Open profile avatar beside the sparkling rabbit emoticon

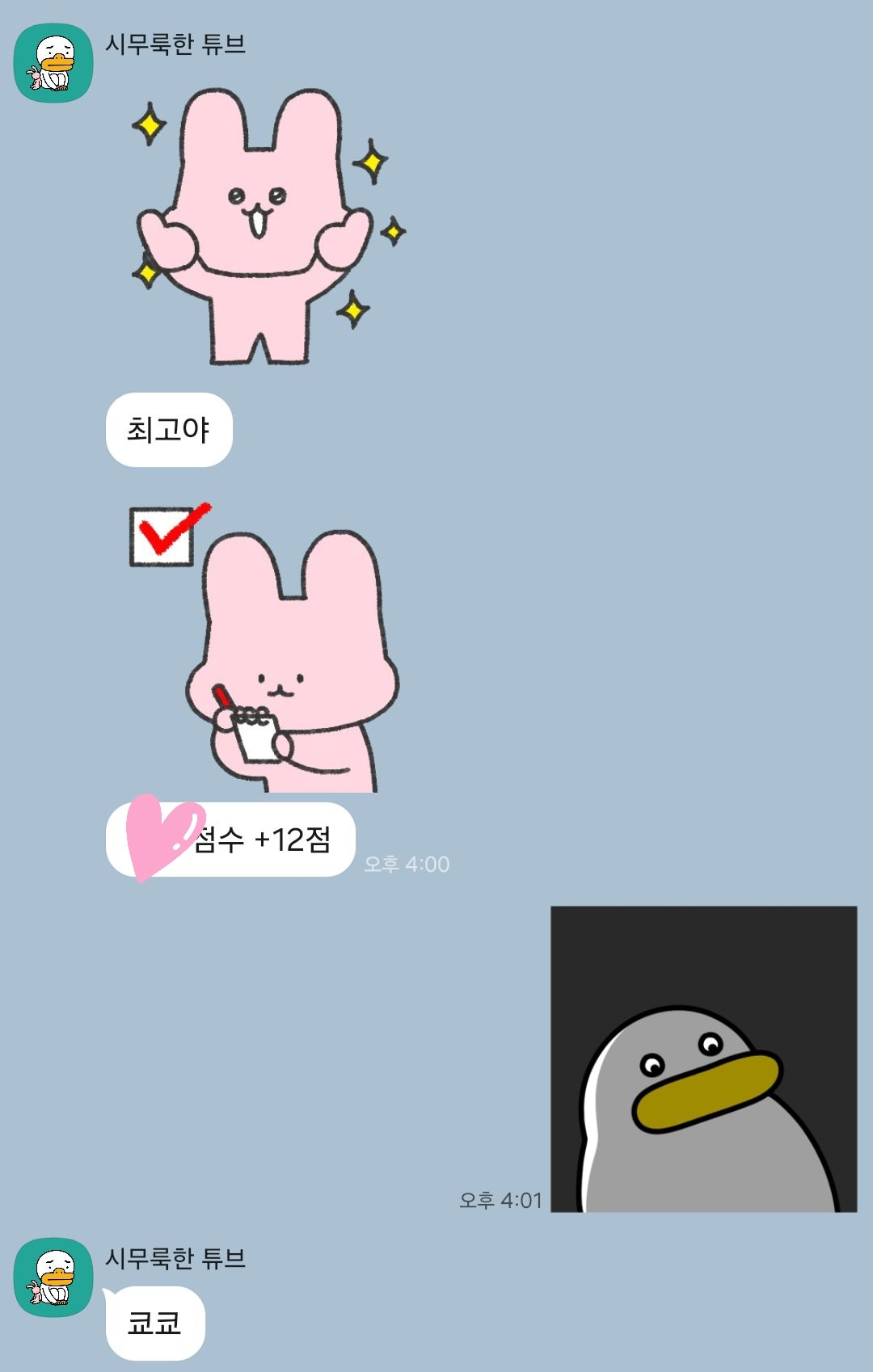pyautogui.click(x=53, y=63)
